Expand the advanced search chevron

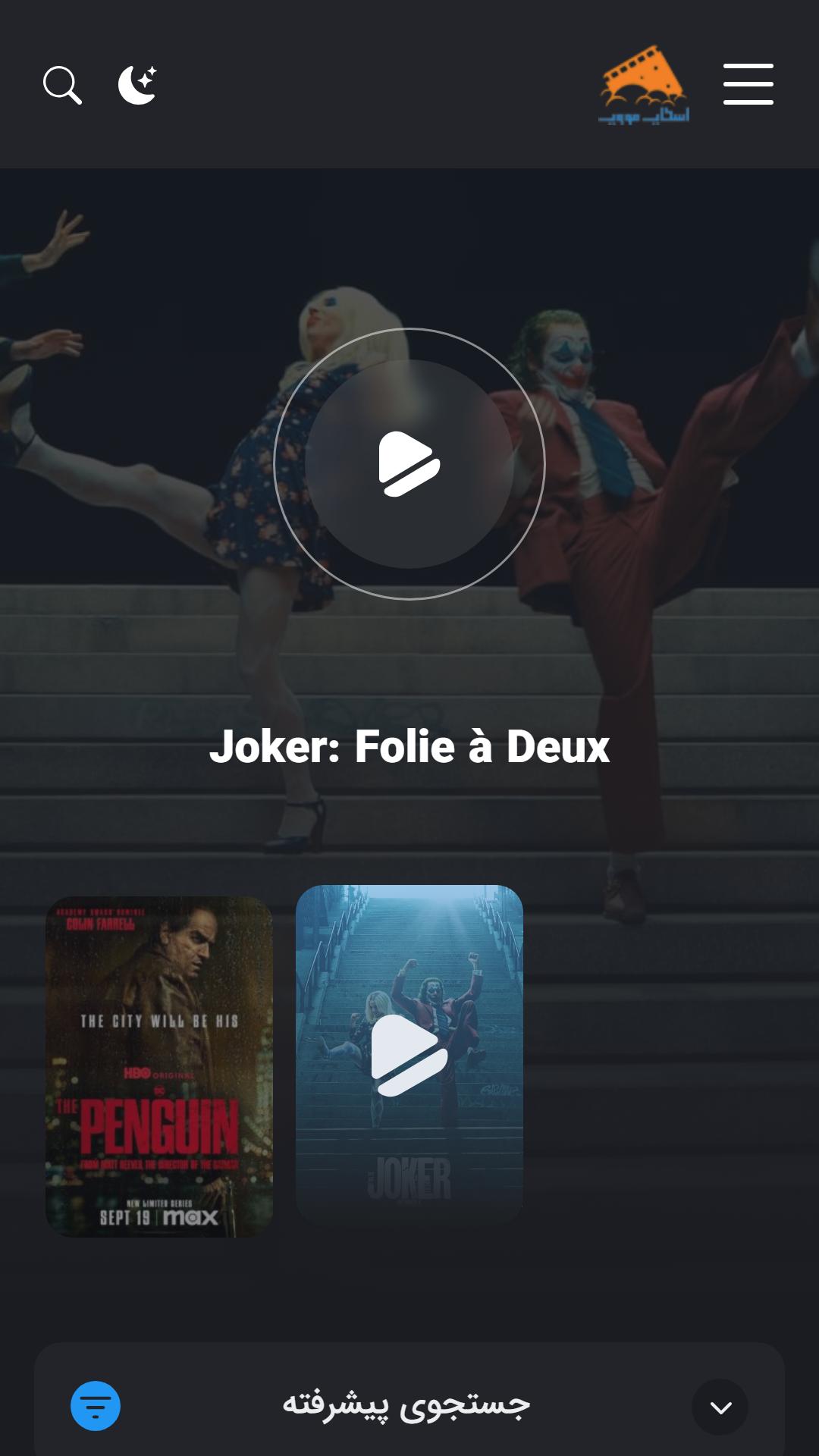point(720,1407)
